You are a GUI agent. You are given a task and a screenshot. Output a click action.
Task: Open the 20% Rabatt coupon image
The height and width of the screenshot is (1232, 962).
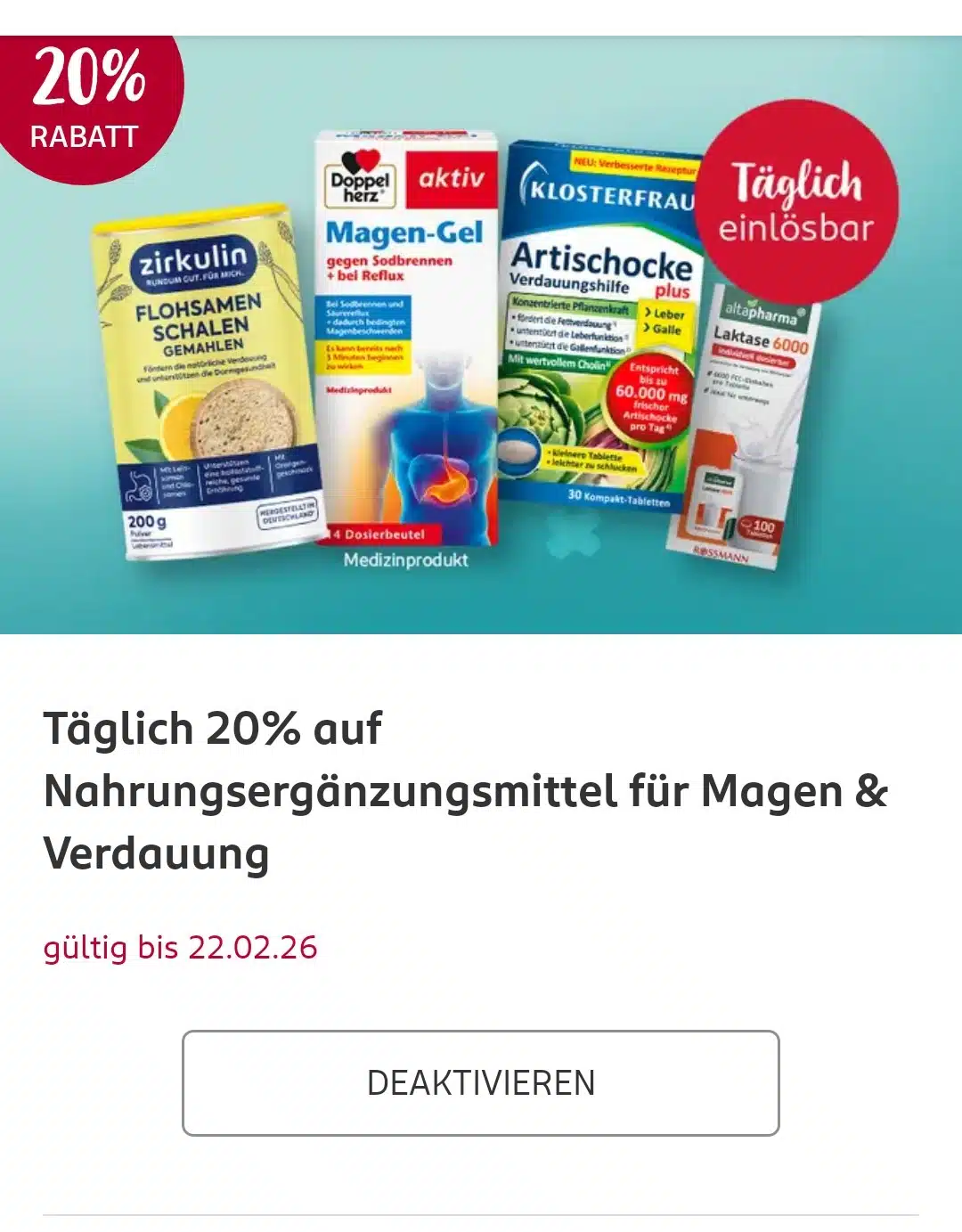click(x=480, y=335)
